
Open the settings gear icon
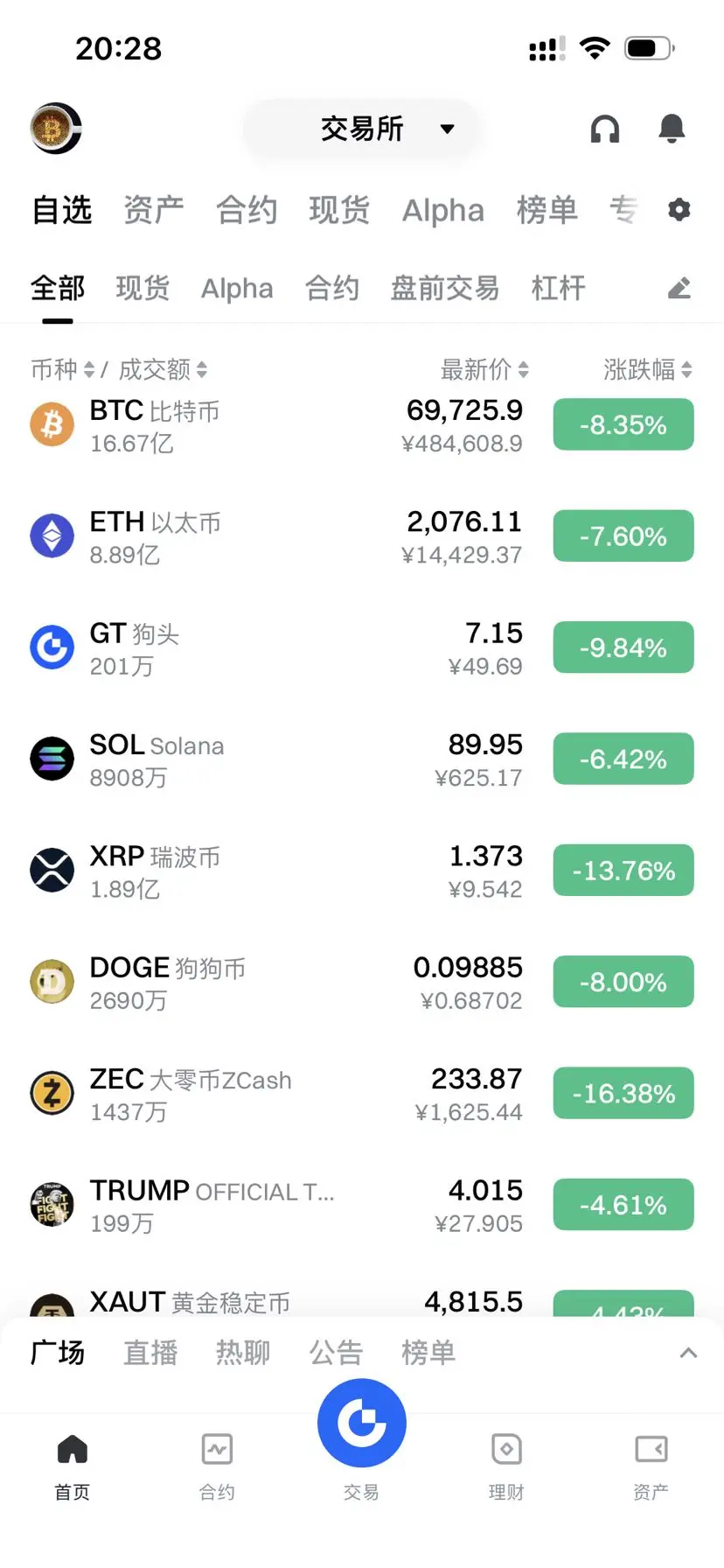pos(679,210)
